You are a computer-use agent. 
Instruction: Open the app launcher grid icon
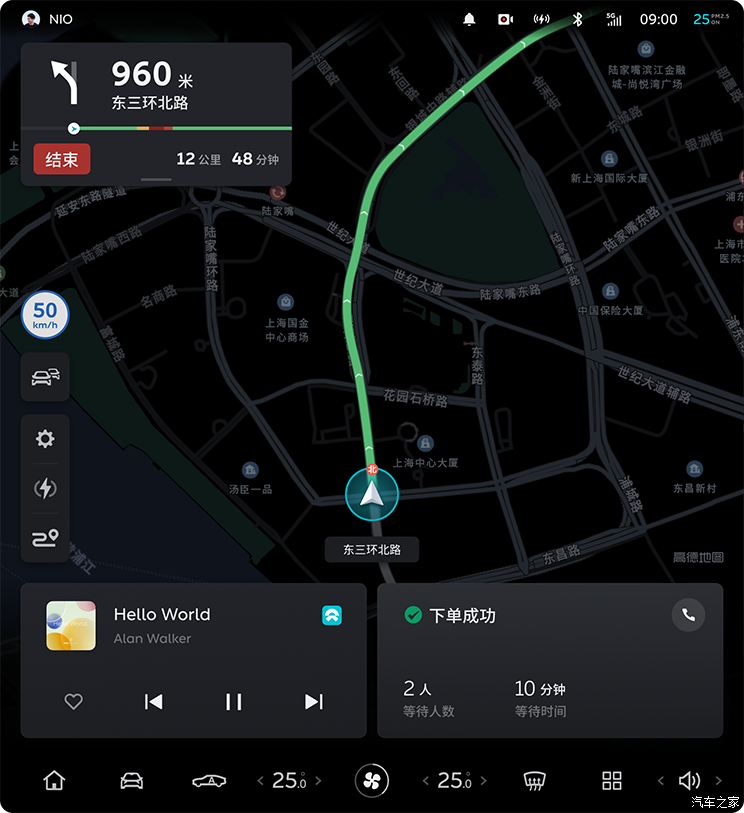coord(611,781)
